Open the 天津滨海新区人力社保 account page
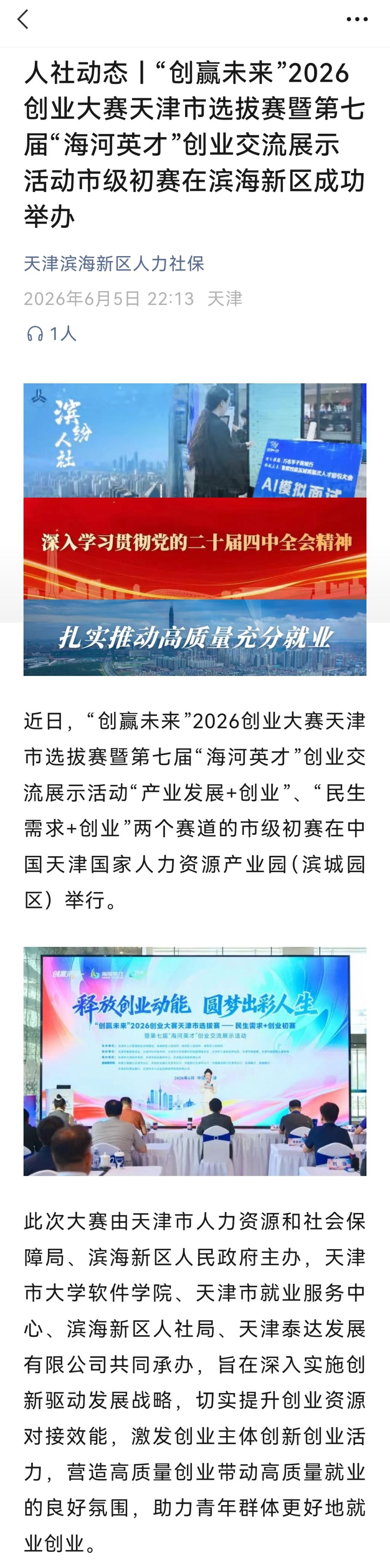The height and width of the screenshot is (1568, 390). 114,263
